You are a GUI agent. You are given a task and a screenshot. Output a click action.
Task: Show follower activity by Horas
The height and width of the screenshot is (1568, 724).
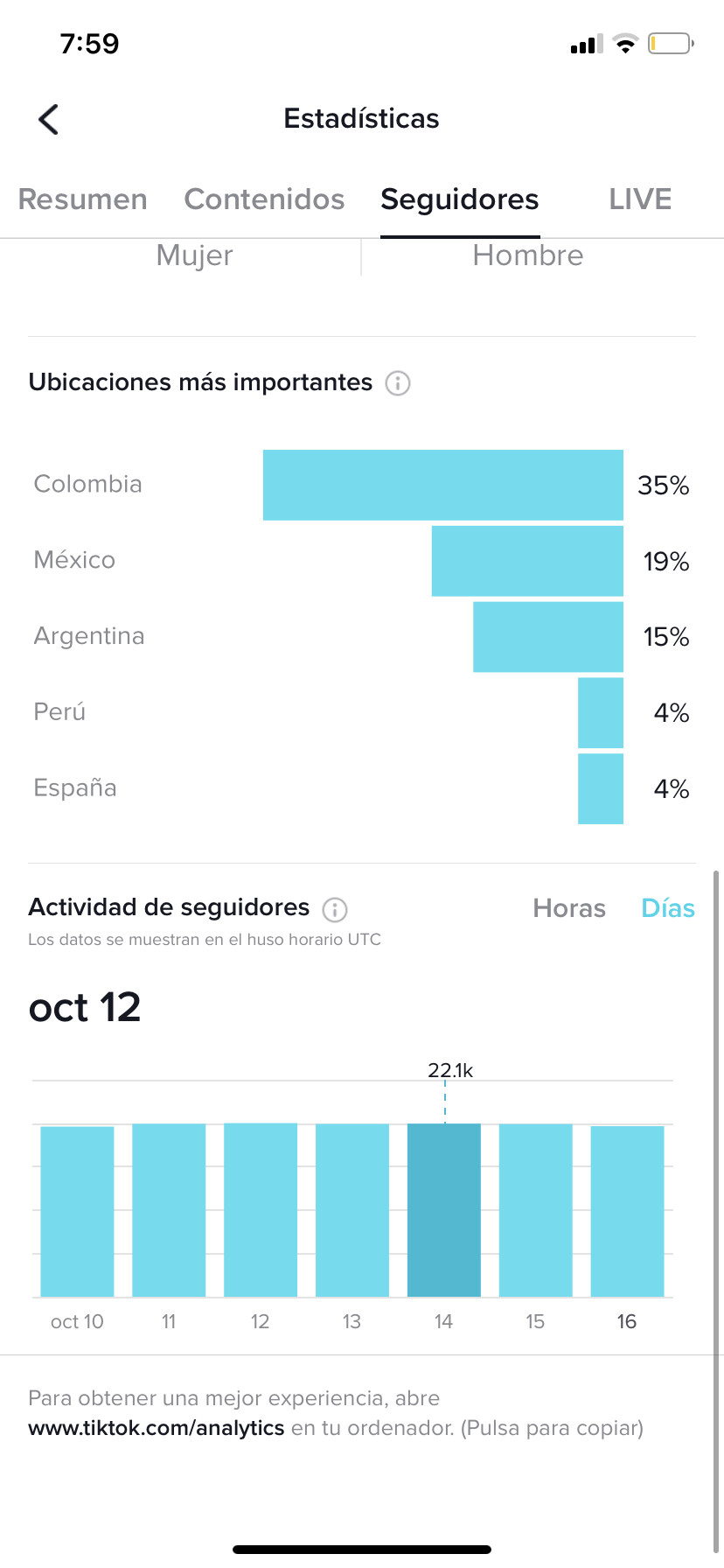569,908
